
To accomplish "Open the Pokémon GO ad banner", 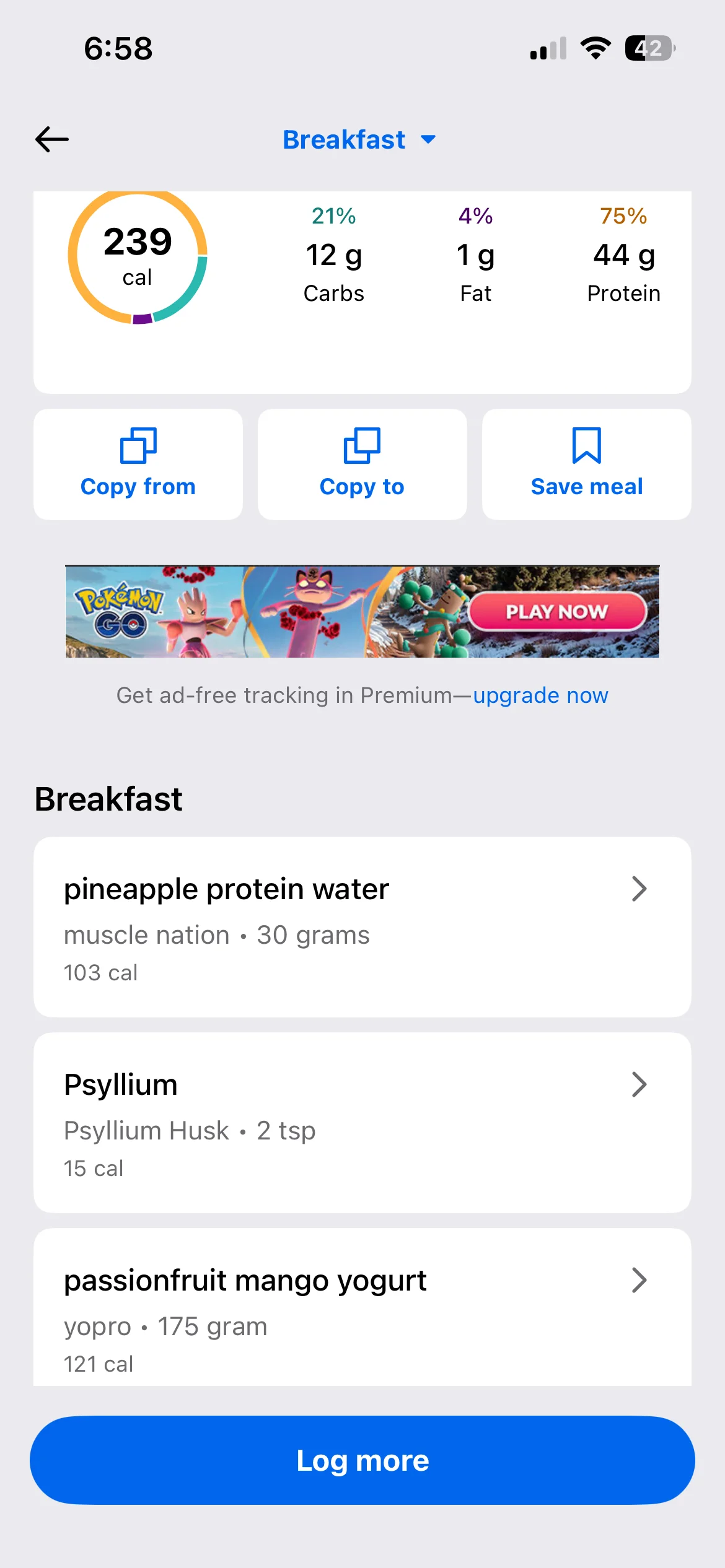I will (x=362, y=611).
